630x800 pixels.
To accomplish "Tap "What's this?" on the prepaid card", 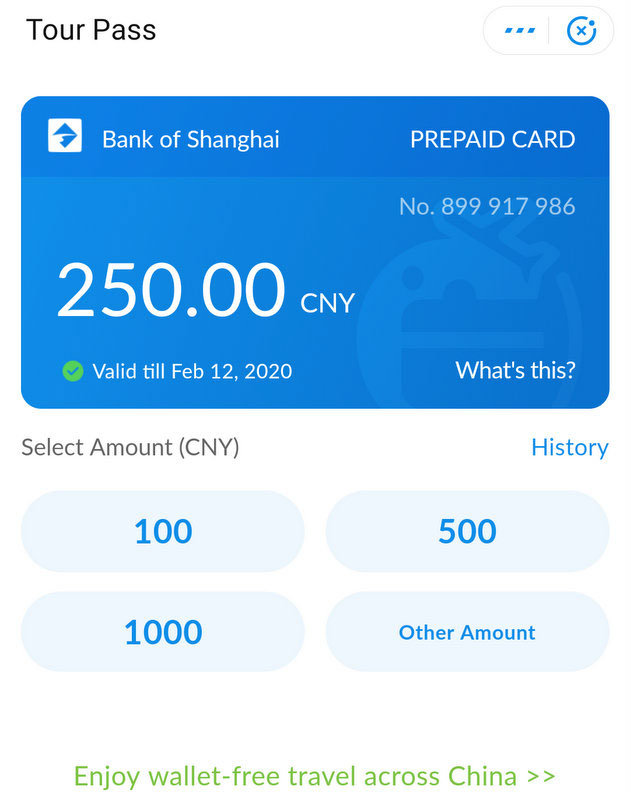I will [x=515, y=371].
